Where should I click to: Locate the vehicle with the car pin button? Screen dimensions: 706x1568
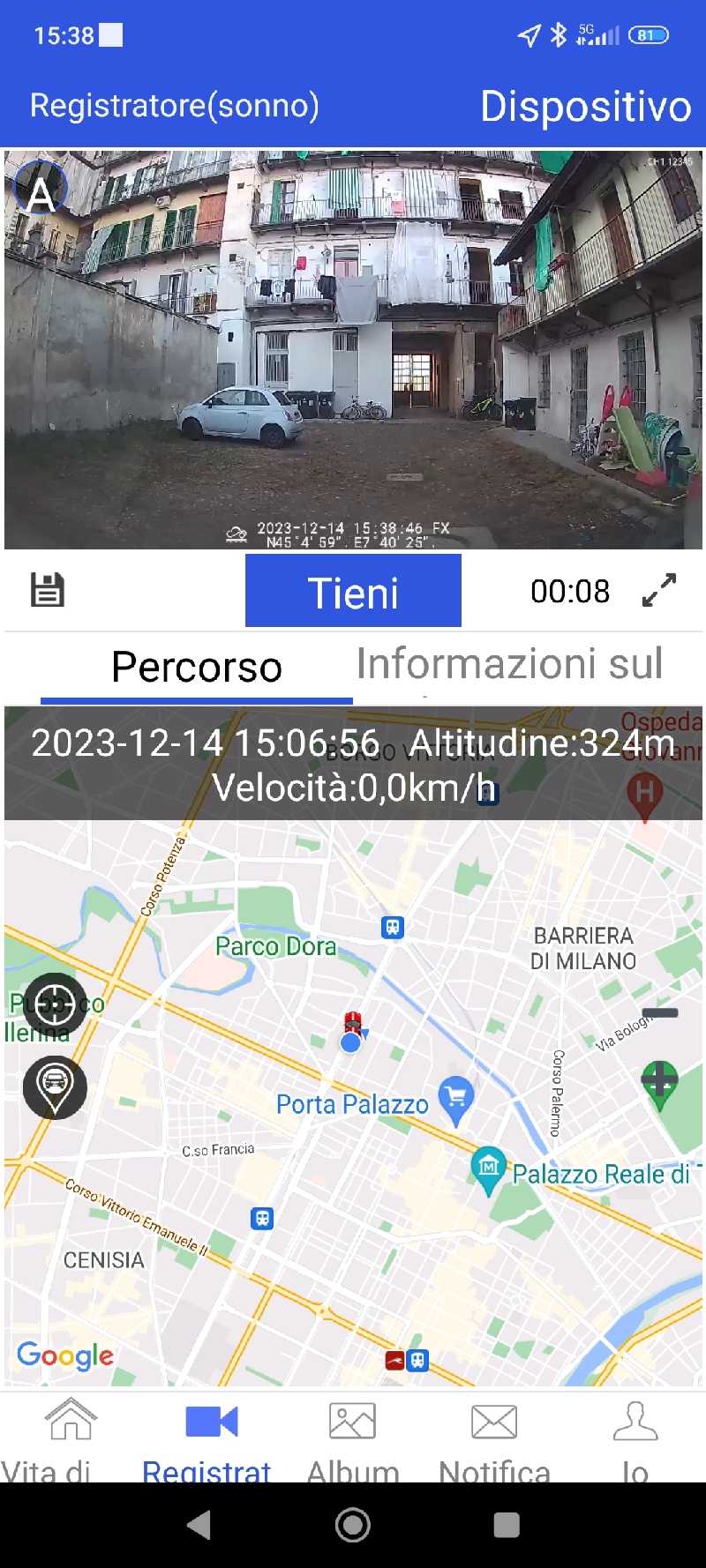[55, 1086]
